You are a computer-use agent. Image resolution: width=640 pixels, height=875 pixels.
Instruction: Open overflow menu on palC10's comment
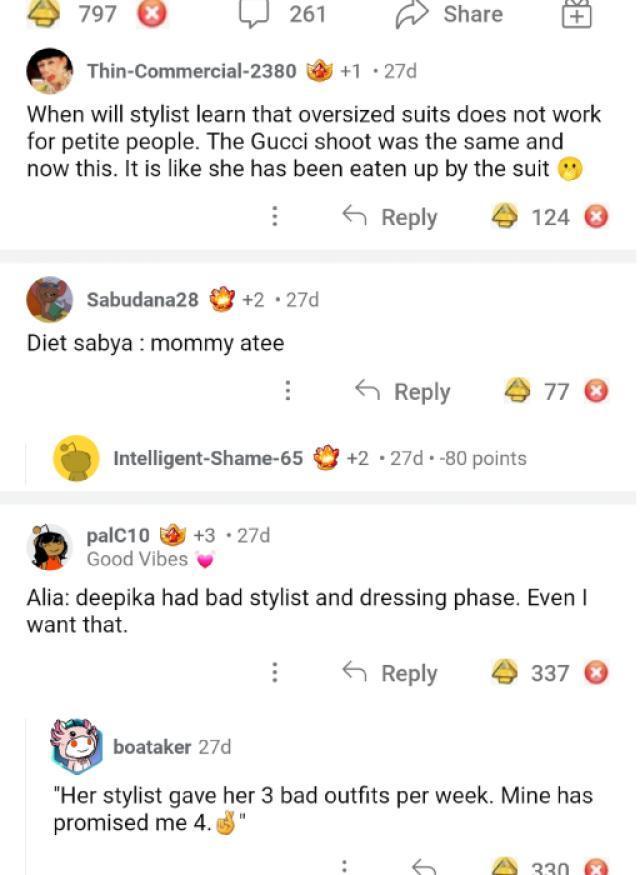tap(275, 673)
